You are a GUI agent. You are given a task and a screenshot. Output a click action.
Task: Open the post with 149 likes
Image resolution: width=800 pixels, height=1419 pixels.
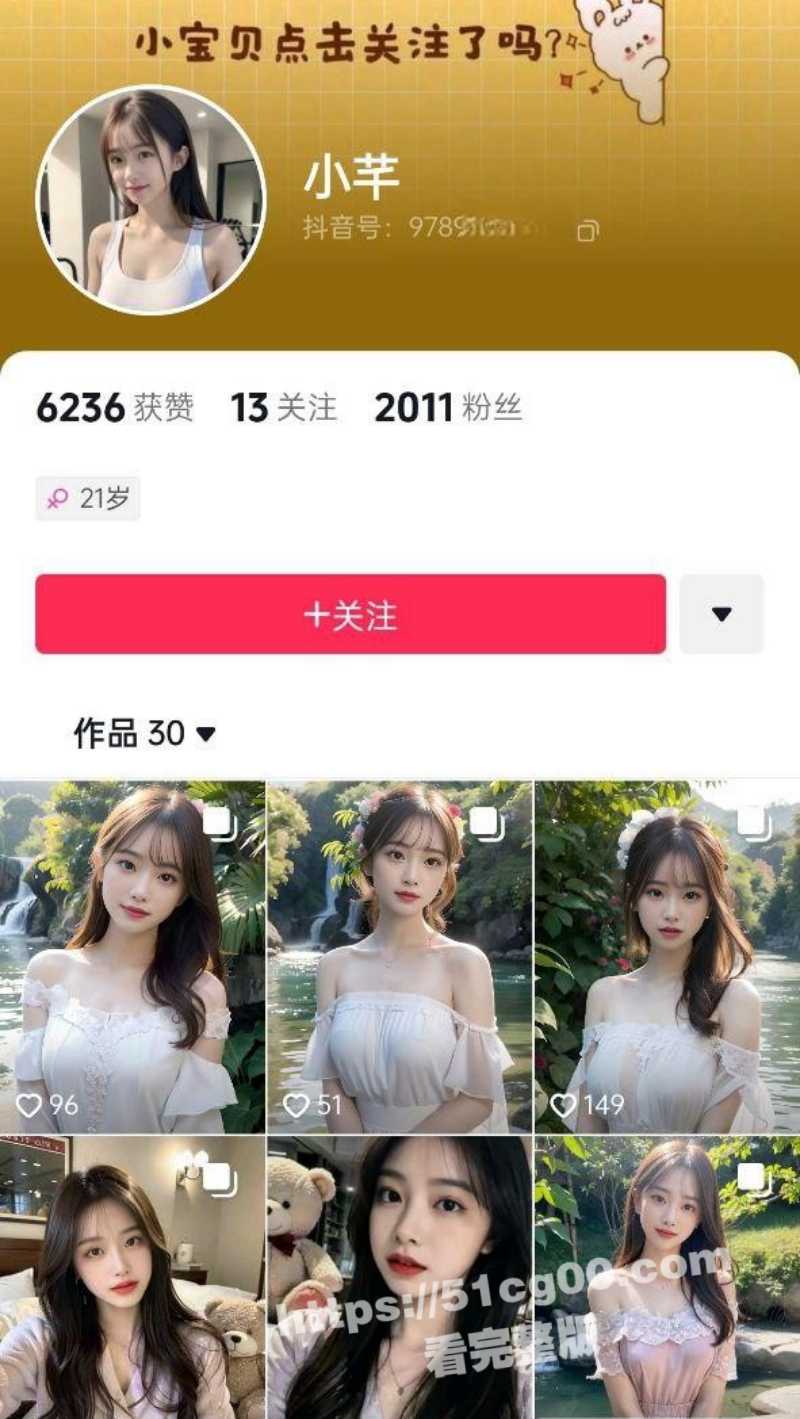[667, 955]
